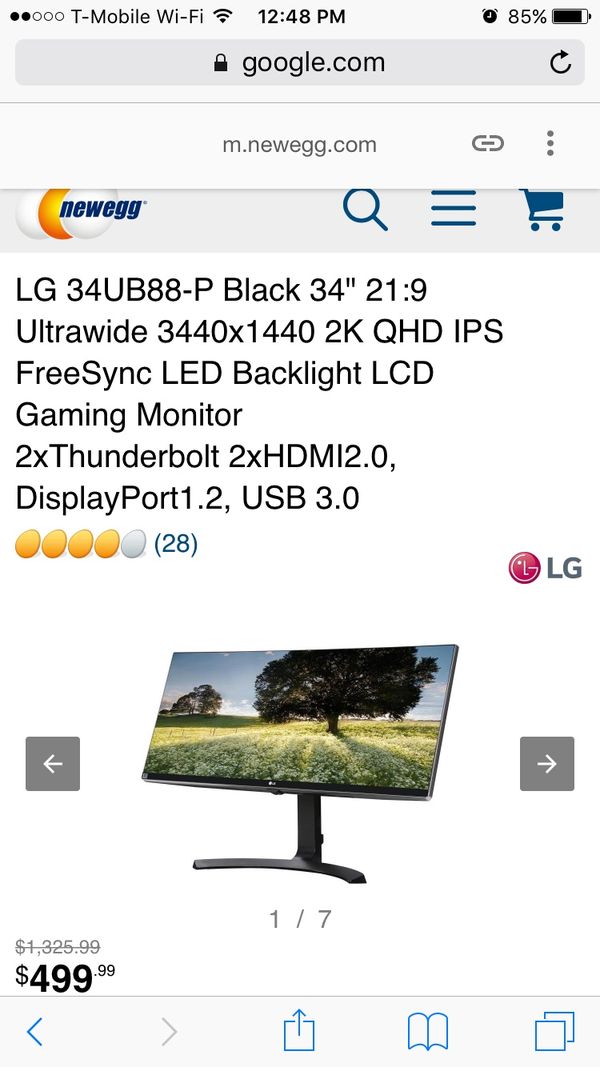Open the LG monitor product photo
Image resolution: width=600 pixels, height=1067 pixels.
tap(300, 764)
